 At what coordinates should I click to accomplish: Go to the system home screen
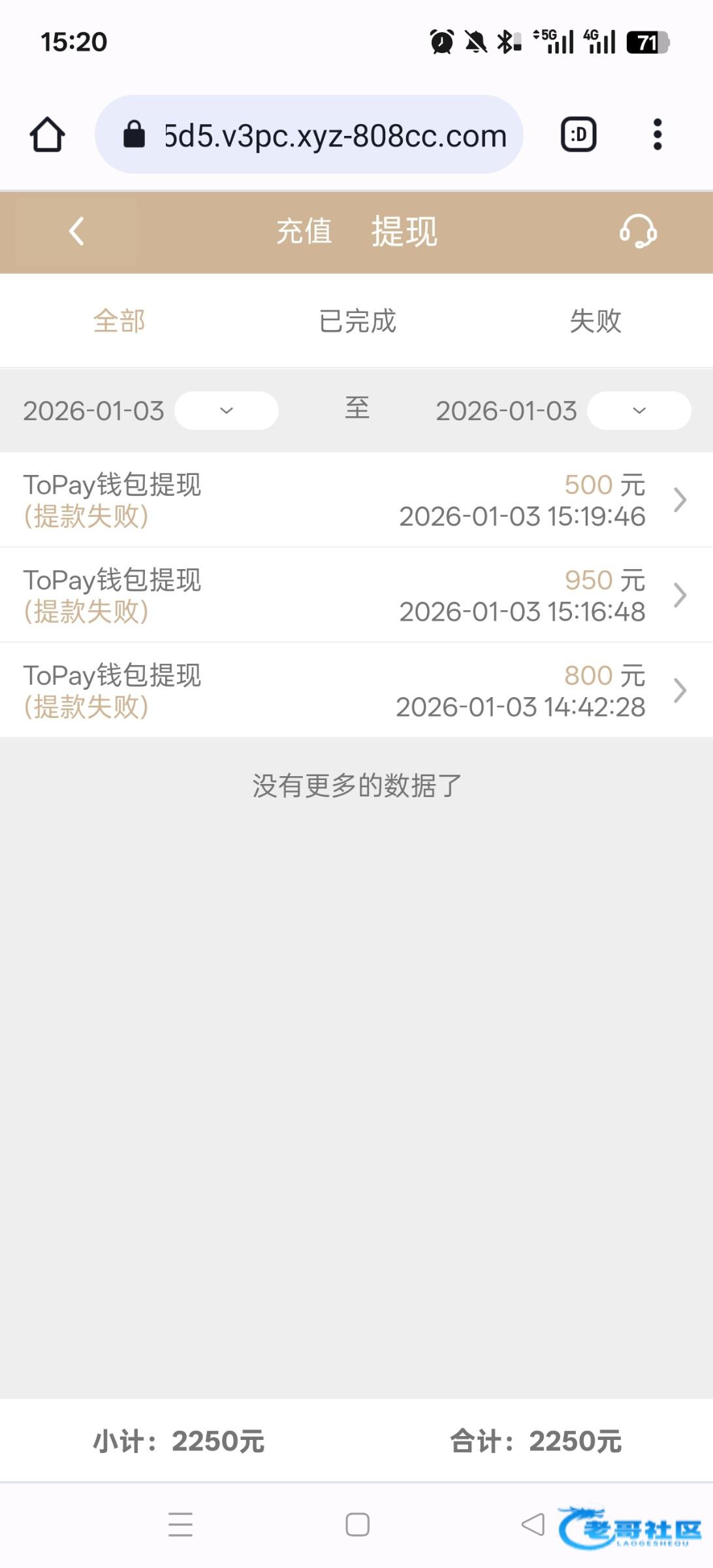(x=357, y=1524)
